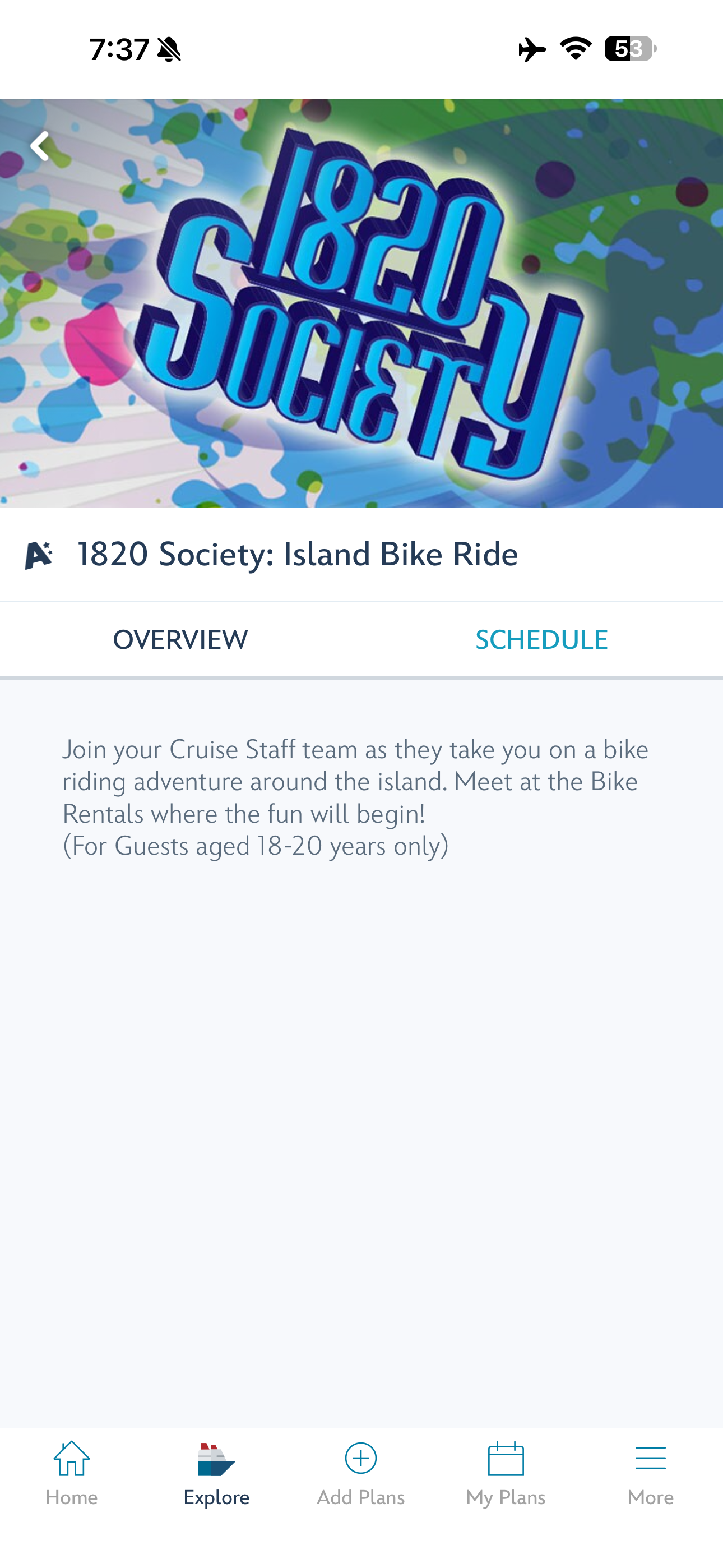Open the More menu
Screen dimensions: 723x1568
[651, 1474]
